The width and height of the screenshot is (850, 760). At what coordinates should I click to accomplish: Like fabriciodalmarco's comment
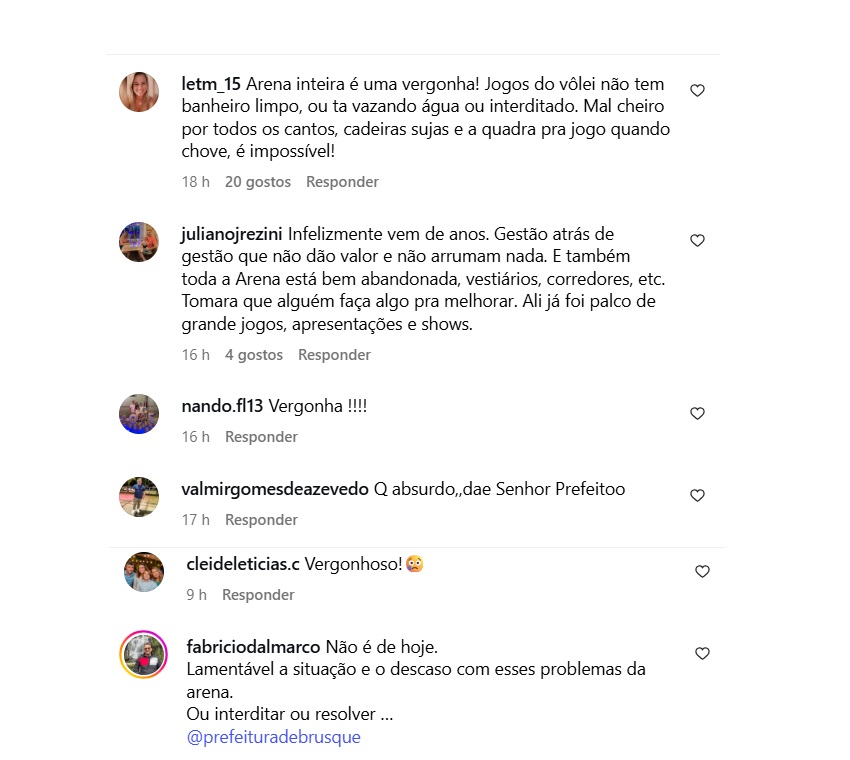(x=702, y=654)
